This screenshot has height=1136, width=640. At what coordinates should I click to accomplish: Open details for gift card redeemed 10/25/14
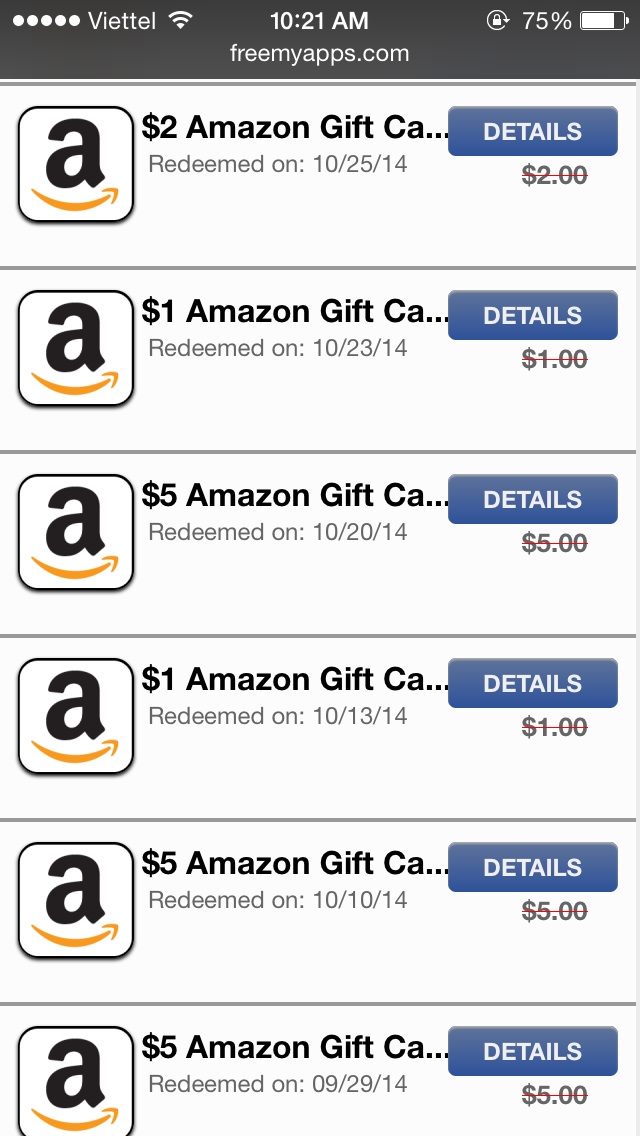pos(532,132)
